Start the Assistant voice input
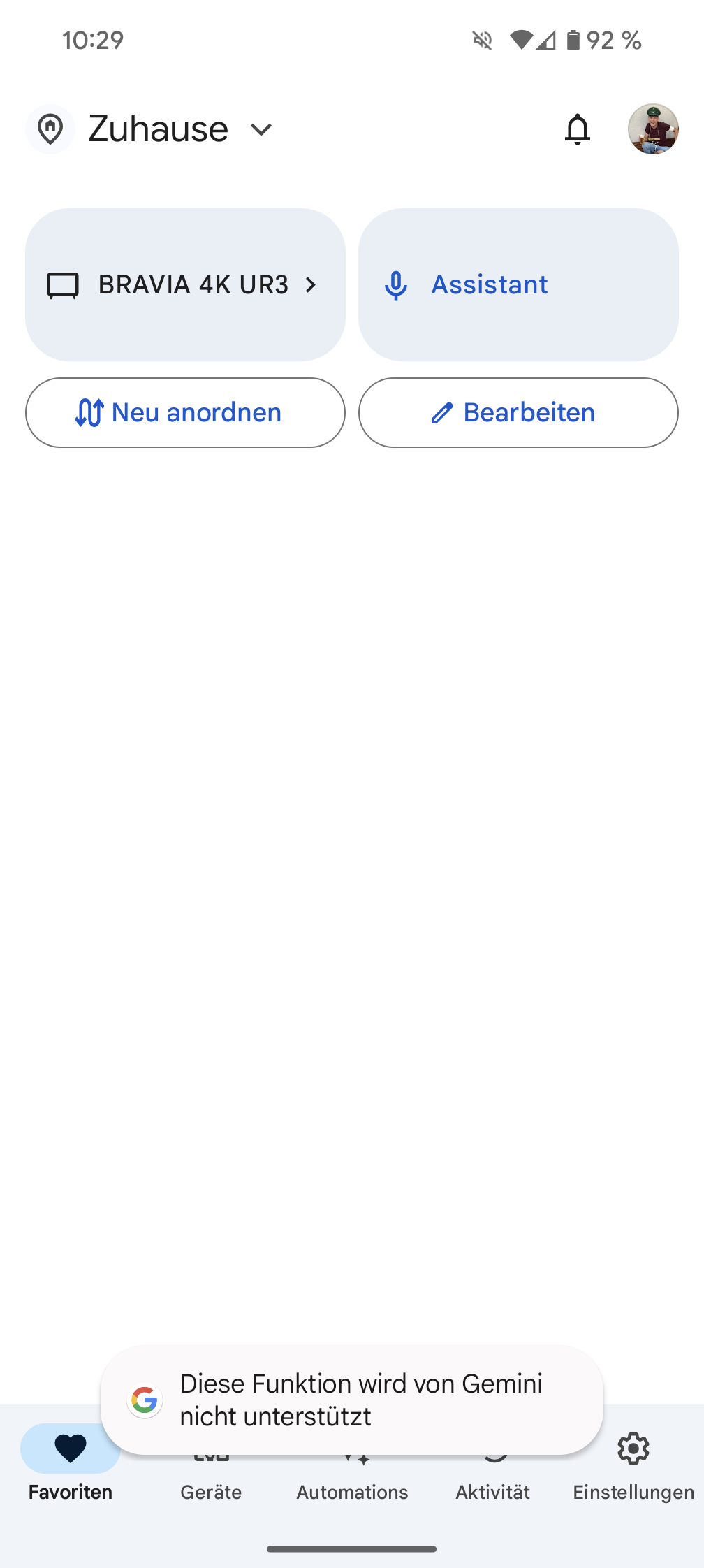 pos(518,284)
